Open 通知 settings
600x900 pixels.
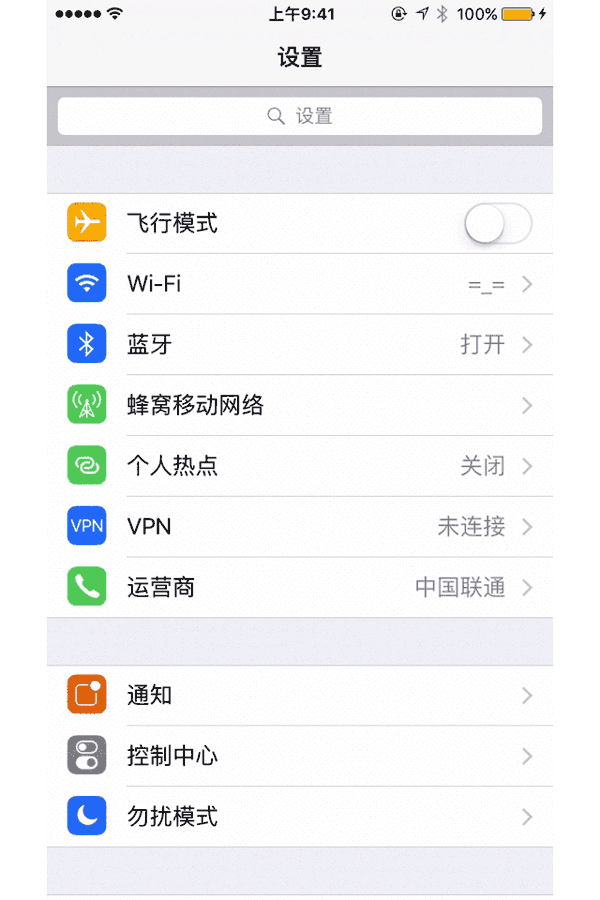point(300,696)
